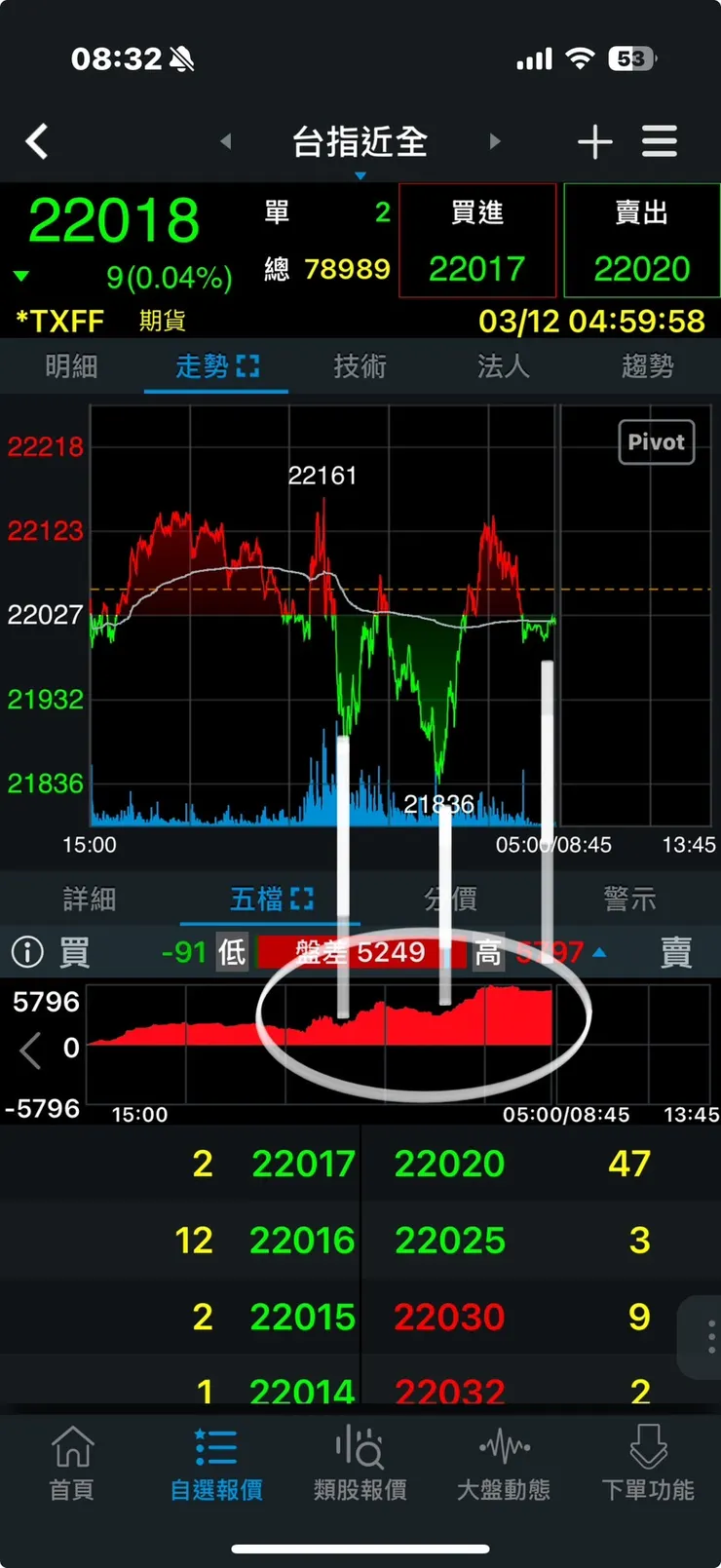Screen dimensions: 721x1568
Task: Tap the 買進 buy button
Action: 477,241
